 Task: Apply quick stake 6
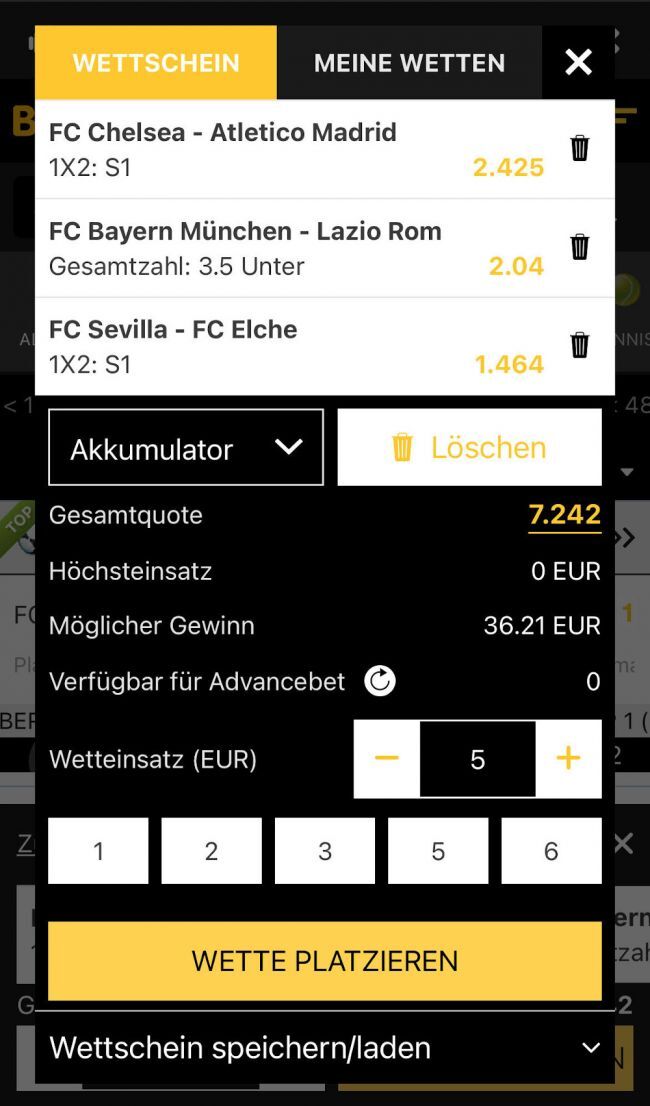(551, 851)
